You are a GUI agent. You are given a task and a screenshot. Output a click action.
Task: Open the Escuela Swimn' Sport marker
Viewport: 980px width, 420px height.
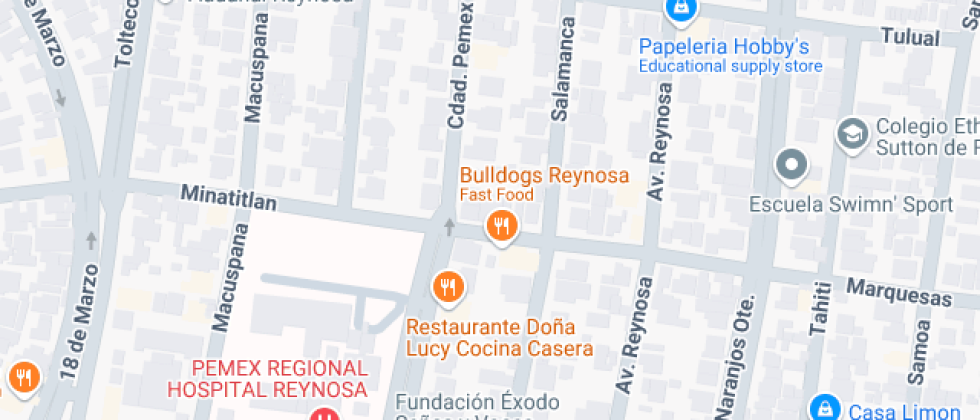792,164
